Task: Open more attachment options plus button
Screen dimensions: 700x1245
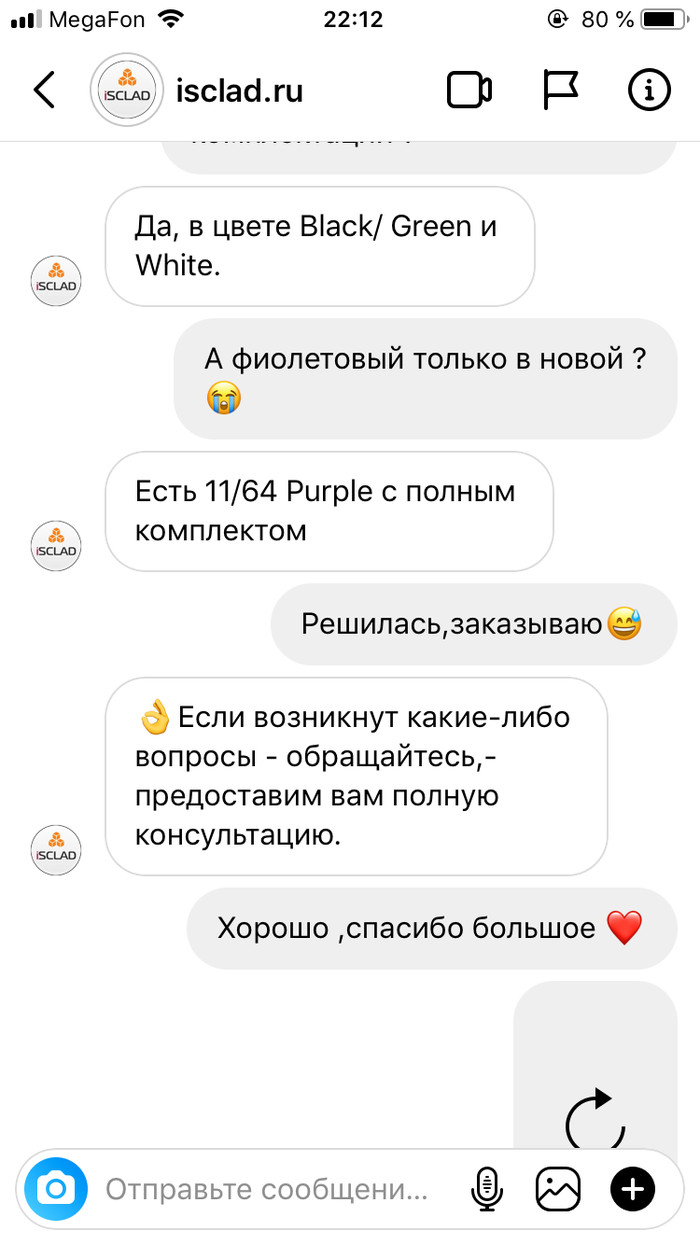Action: (x=632, y=1189)
